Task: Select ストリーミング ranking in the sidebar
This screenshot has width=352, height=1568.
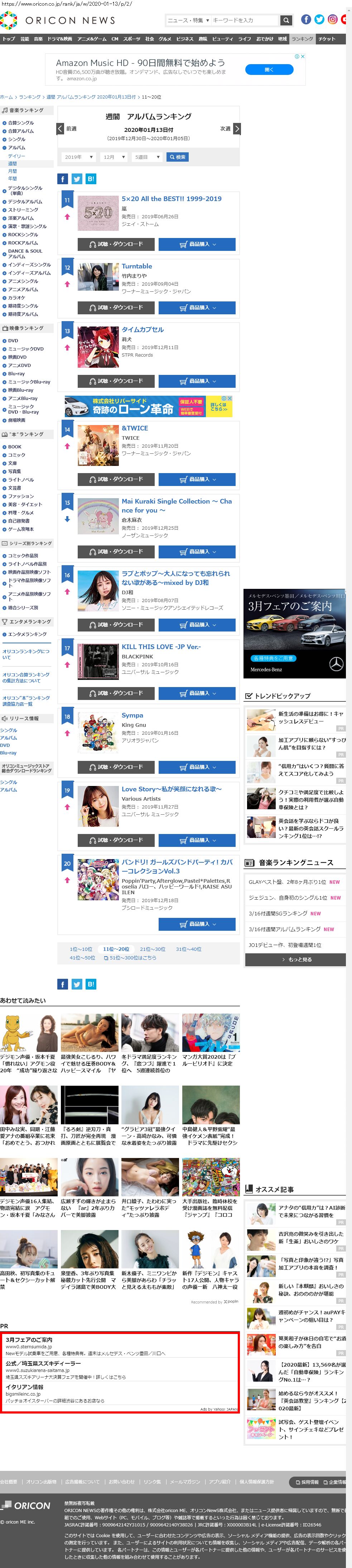Action: [23, 210]
